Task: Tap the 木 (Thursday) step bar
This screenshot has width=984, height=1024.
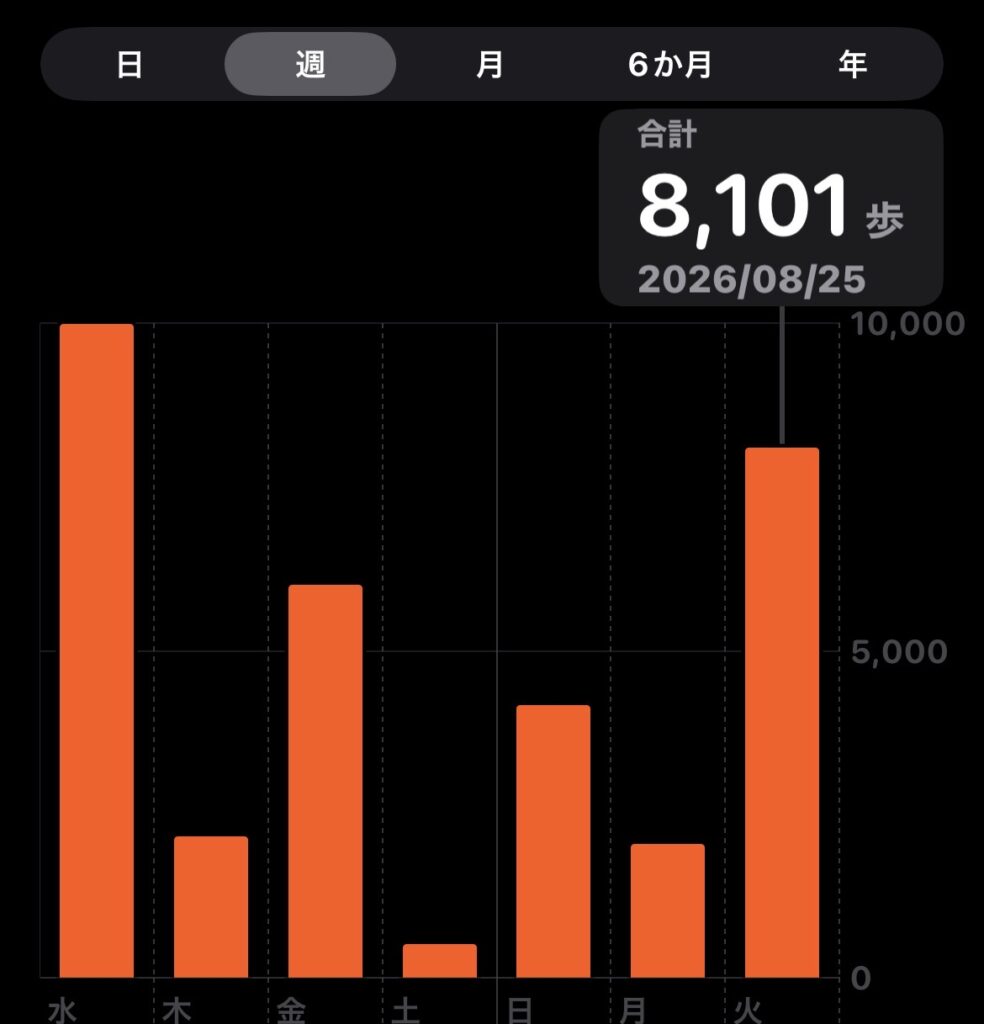Action: [x=211, y=906]
